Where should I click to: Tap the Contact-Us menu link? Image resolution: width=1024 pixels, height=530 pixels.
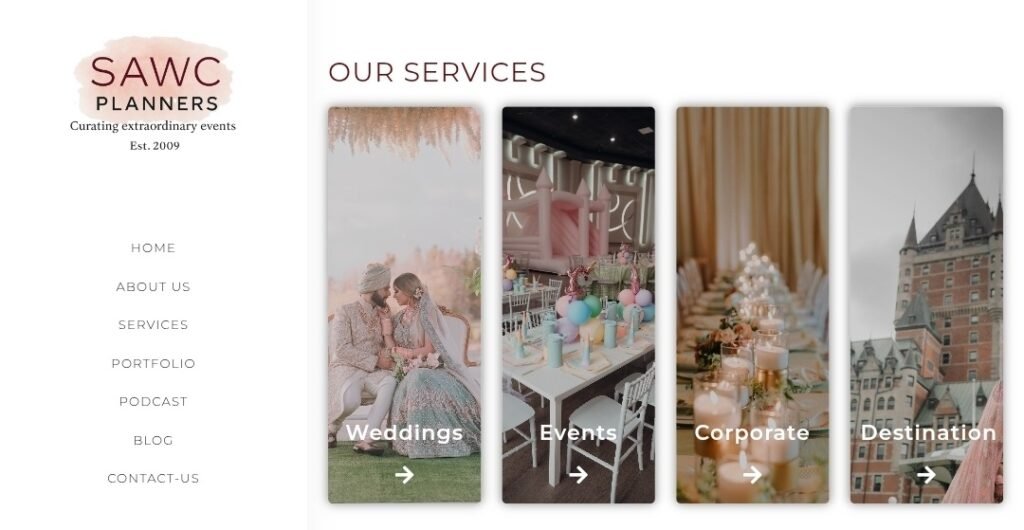pos(153,479)
